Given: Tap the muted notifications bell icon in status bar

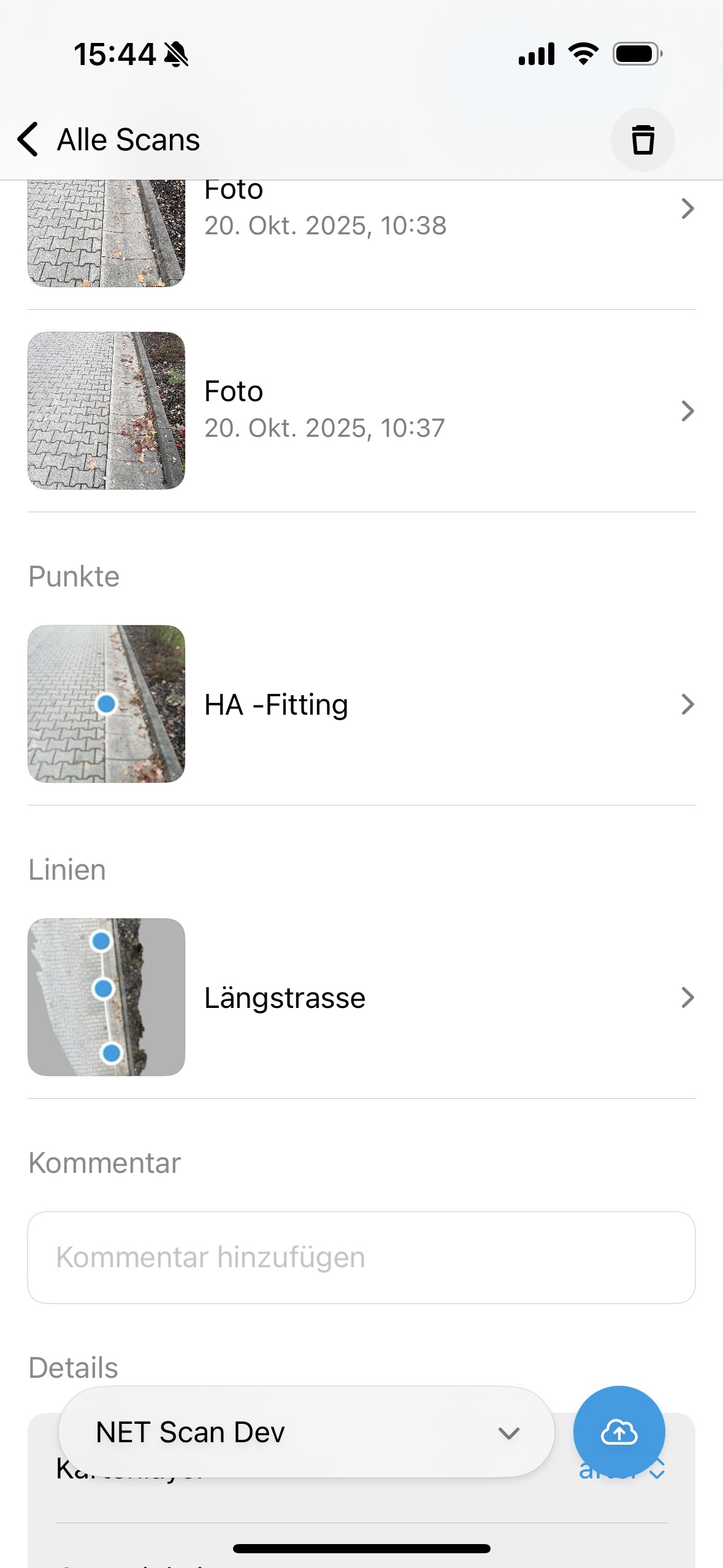Looking at the screenshot, I should tap(176, 53).
